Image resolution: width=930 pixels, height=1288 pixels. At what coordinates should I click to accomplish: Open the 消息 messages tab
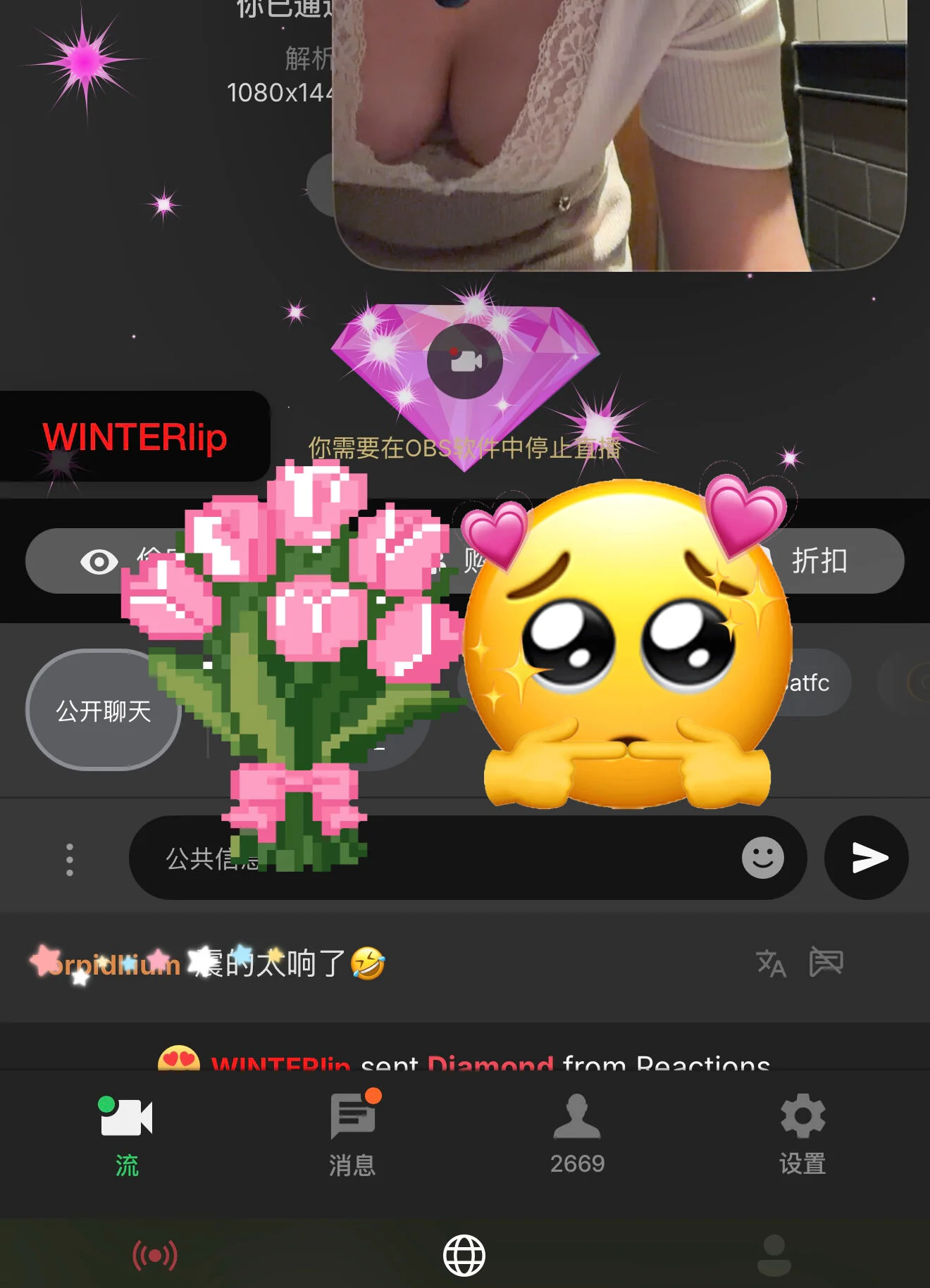352,1134
